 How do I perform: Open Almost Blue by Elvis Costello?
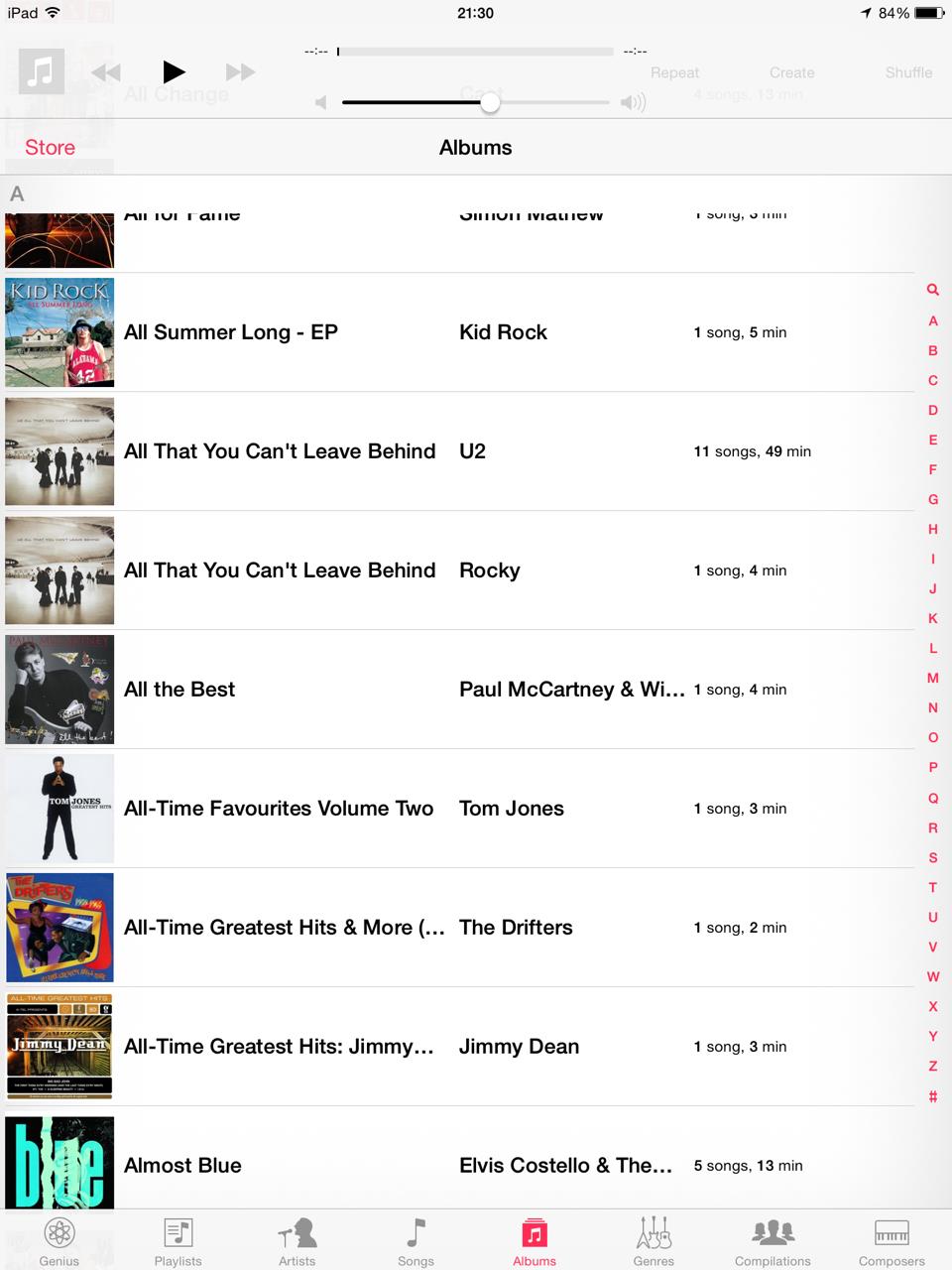point(459,1159)
